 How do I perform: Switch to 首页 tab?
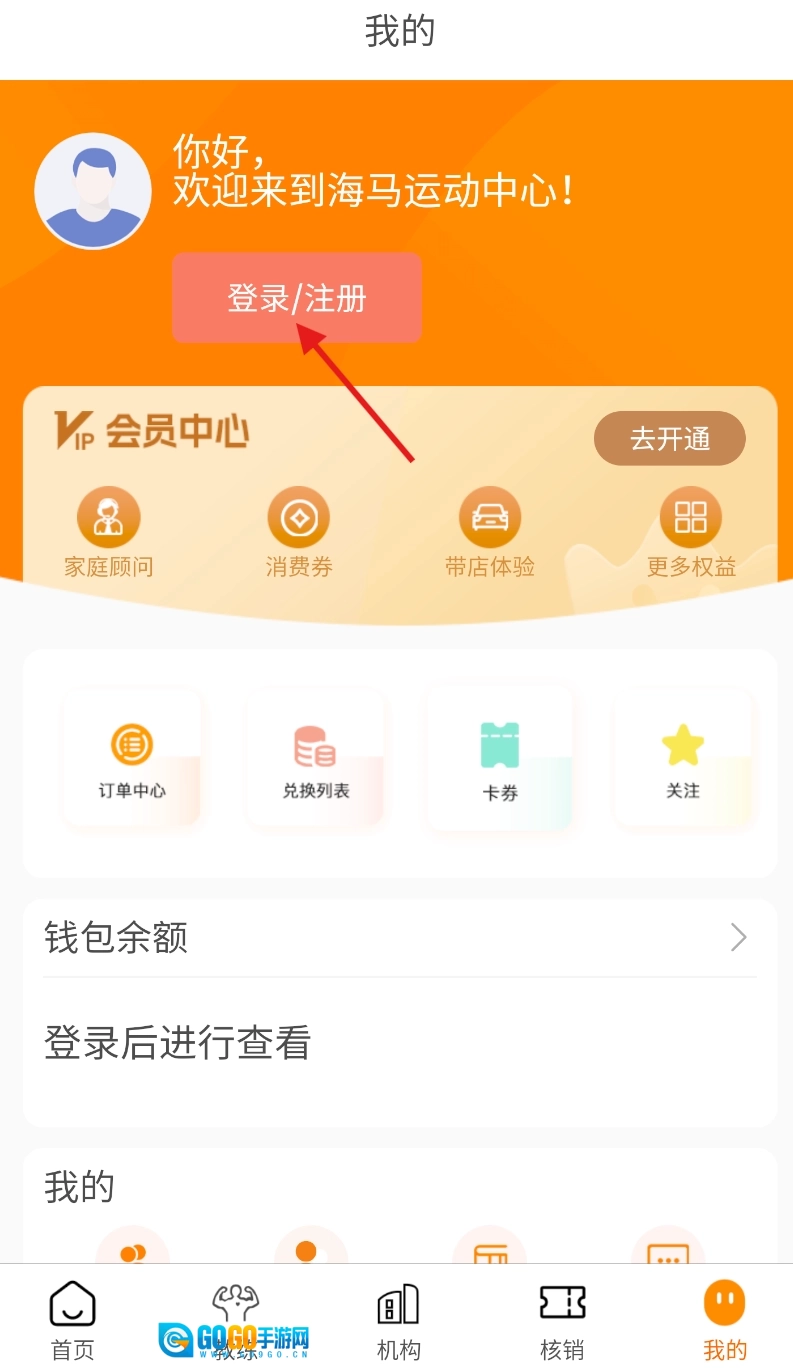pyautogui.click(x=73, y=1320)
